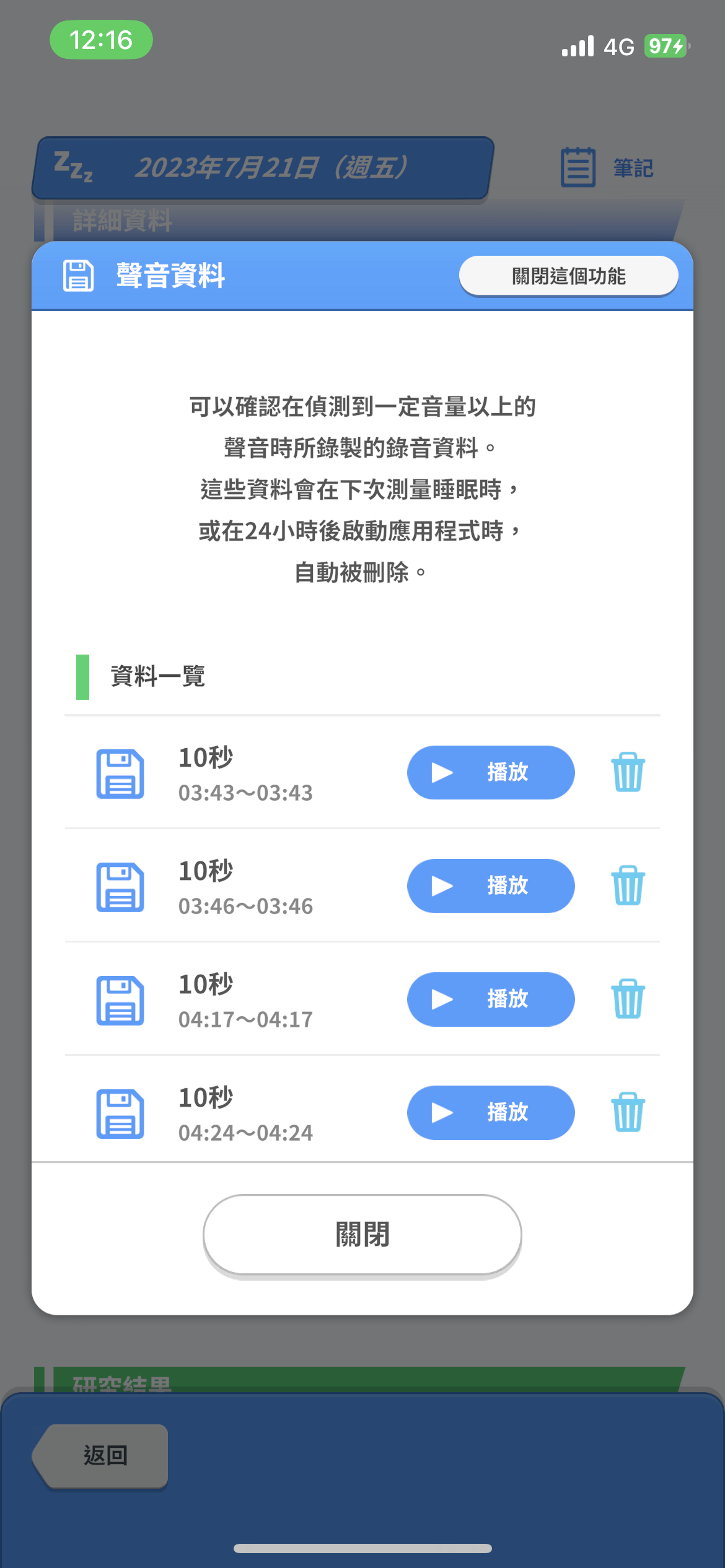Delete the 03:46～03:46 recording

pyautogui.click(x=628, y=886)
